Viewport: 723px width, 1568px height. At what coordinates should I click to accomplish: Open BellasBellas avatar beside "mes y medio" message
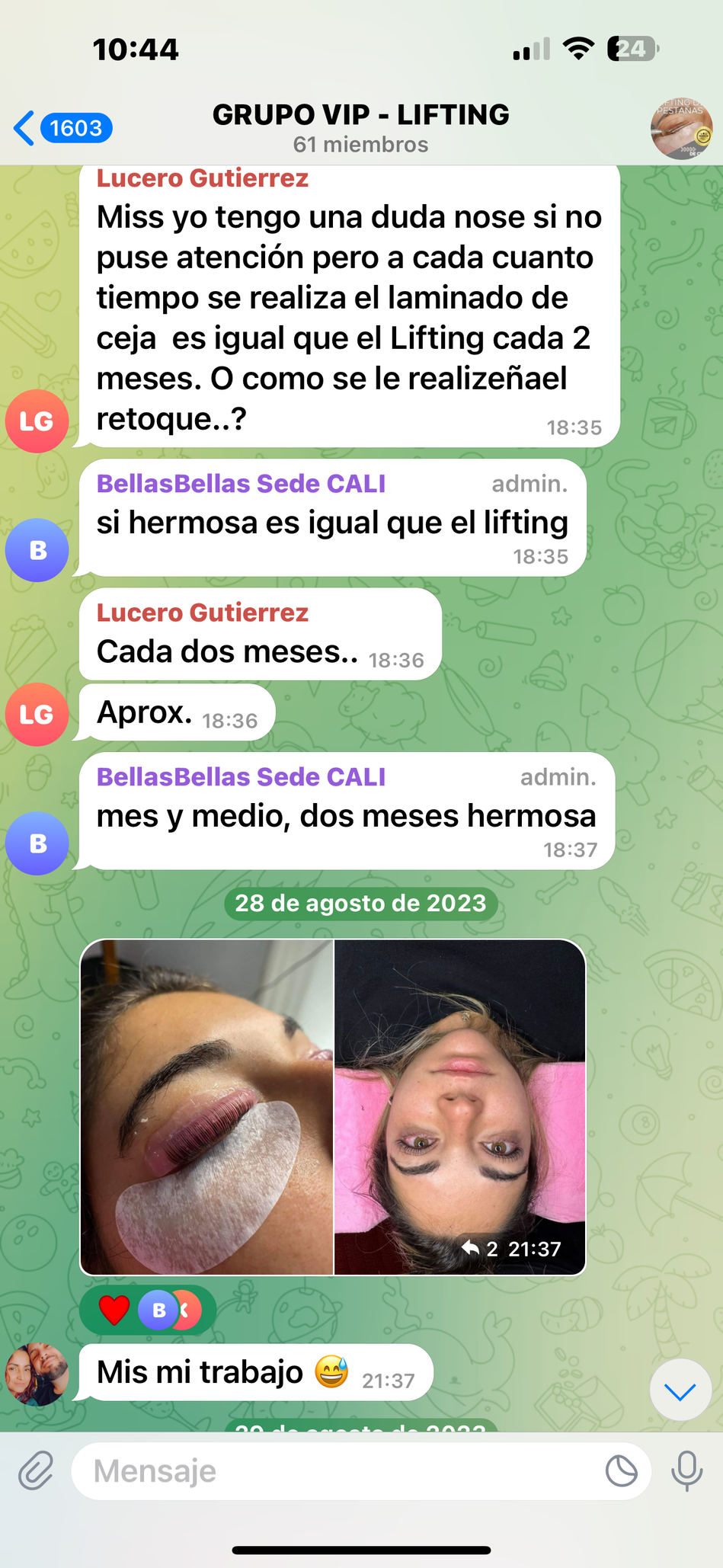[x=37, y=843]
